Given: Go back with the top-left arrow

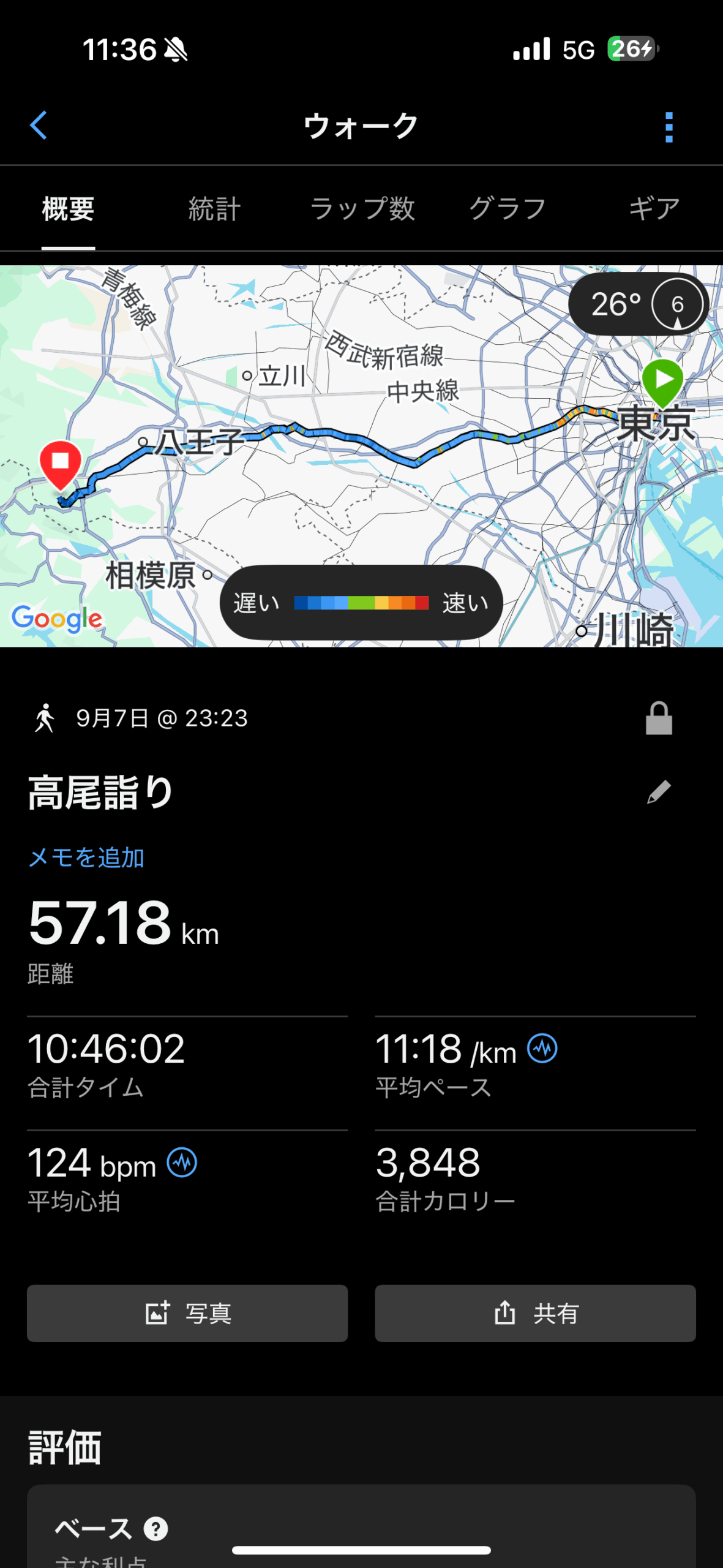Looking at the screenshot, I should point(39,126).
